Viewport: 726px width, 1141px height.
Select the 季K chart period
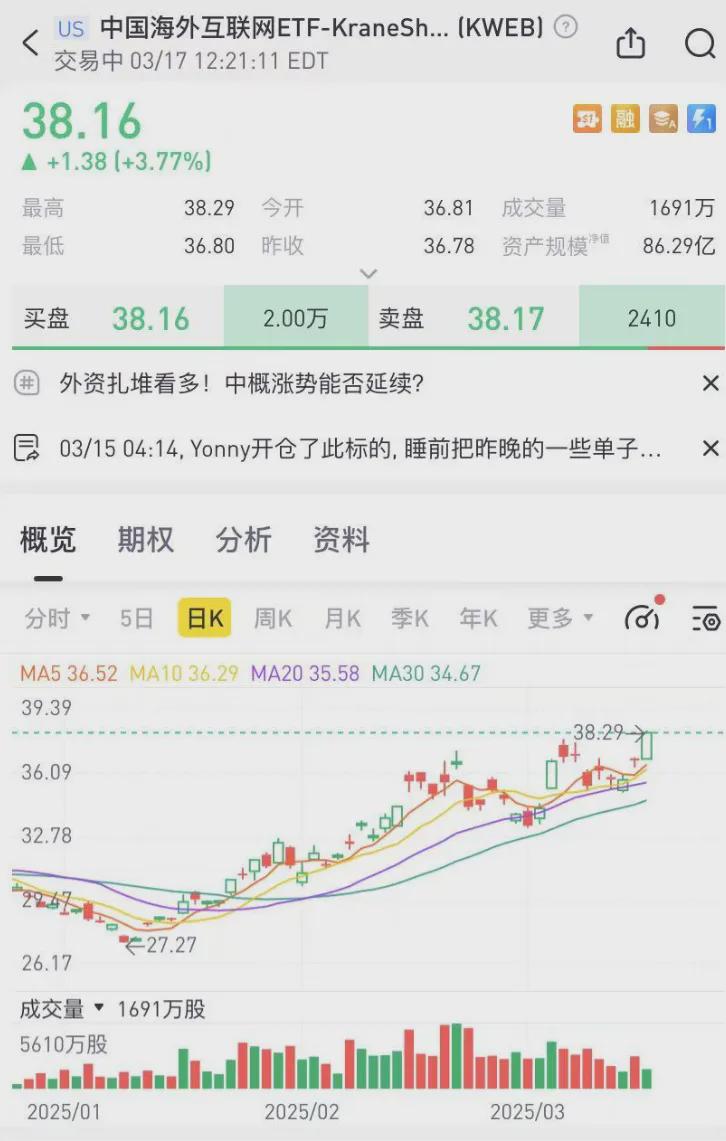click(x=410, y=619)
